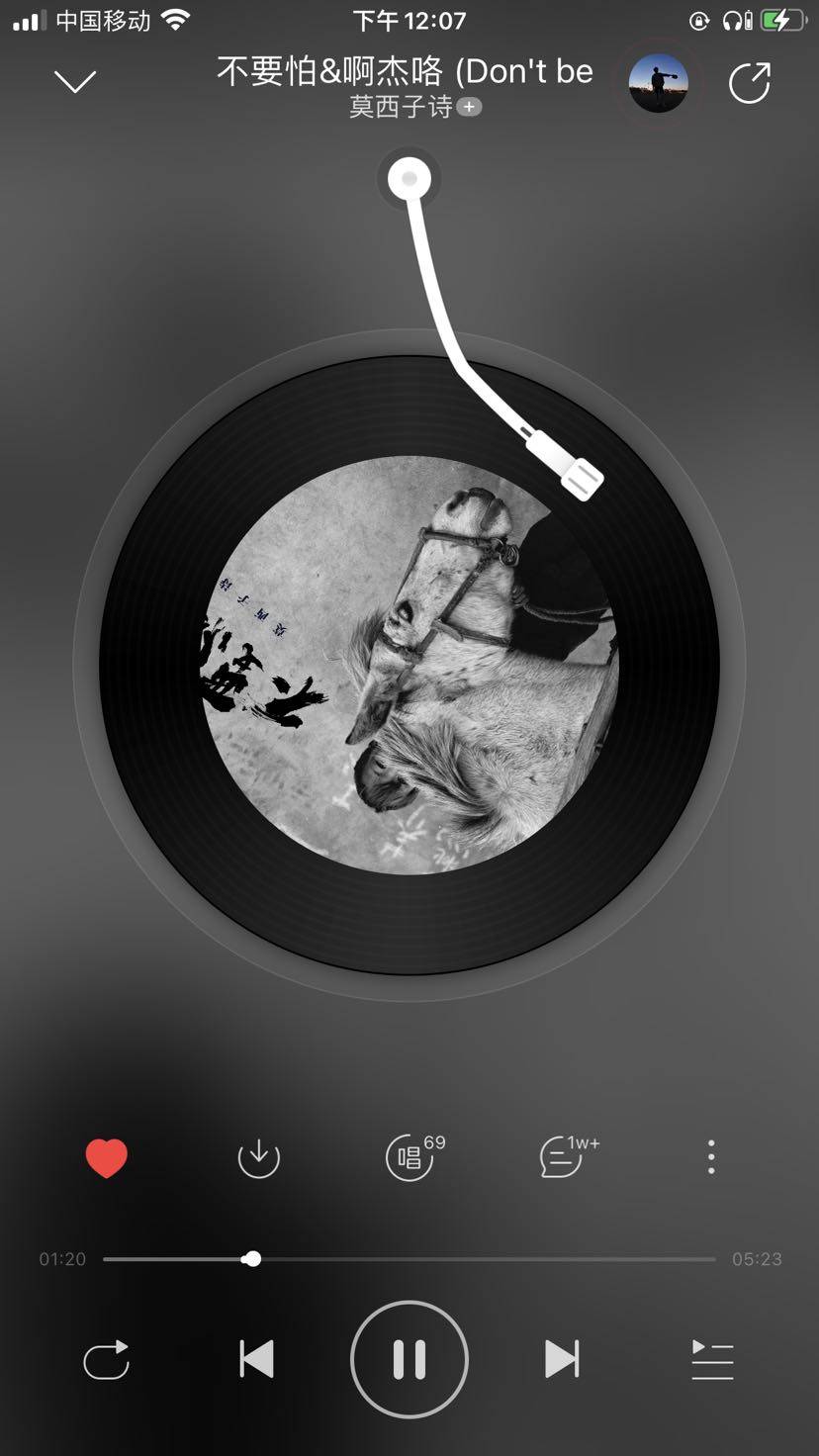Viewport: 819px width, 1456px height.
Task: Collapse the player with the down chevron
Action: pyautogui.click(x=75, y=82)
